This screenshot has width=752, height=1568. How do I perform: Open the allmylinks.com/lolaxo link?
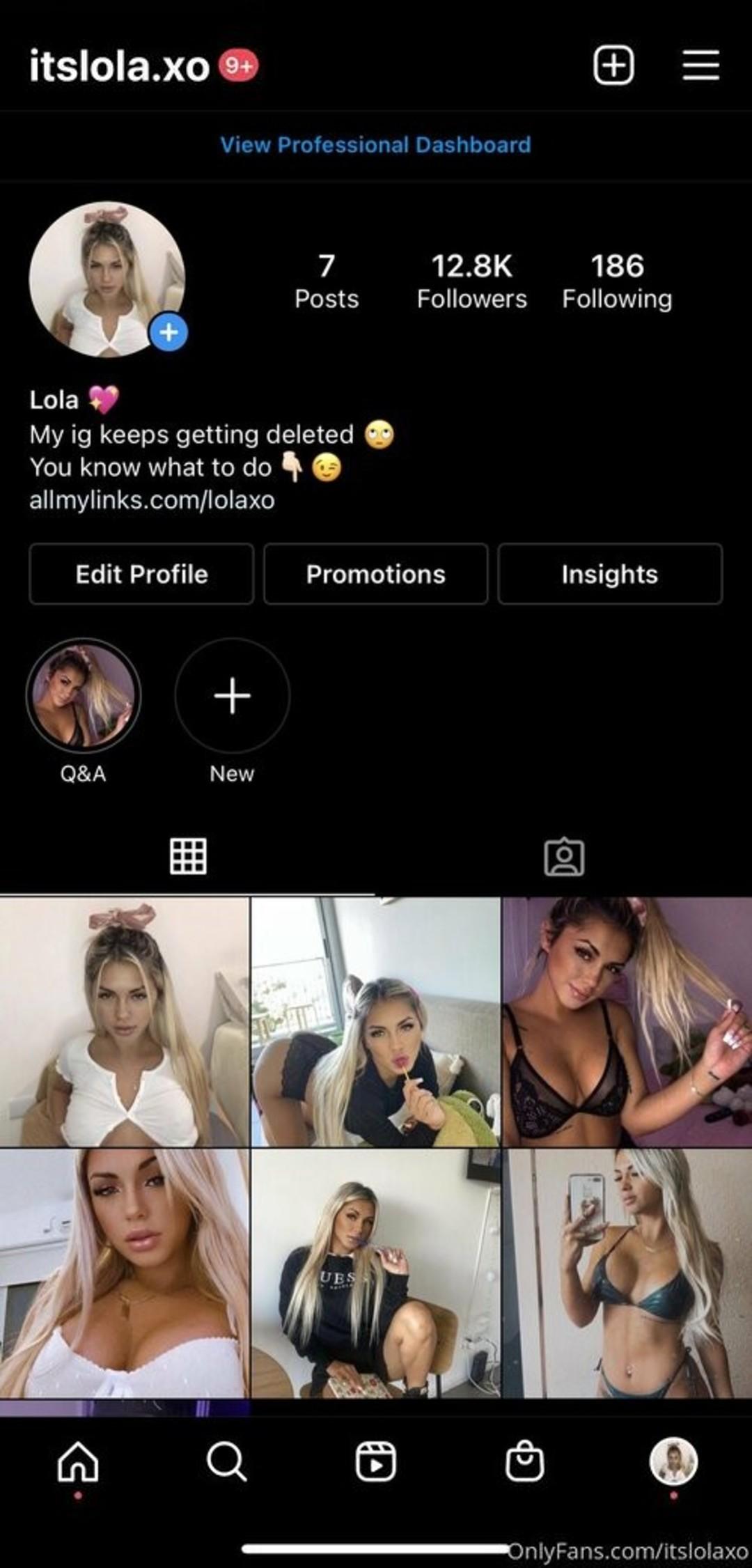[x=152, y=500]
